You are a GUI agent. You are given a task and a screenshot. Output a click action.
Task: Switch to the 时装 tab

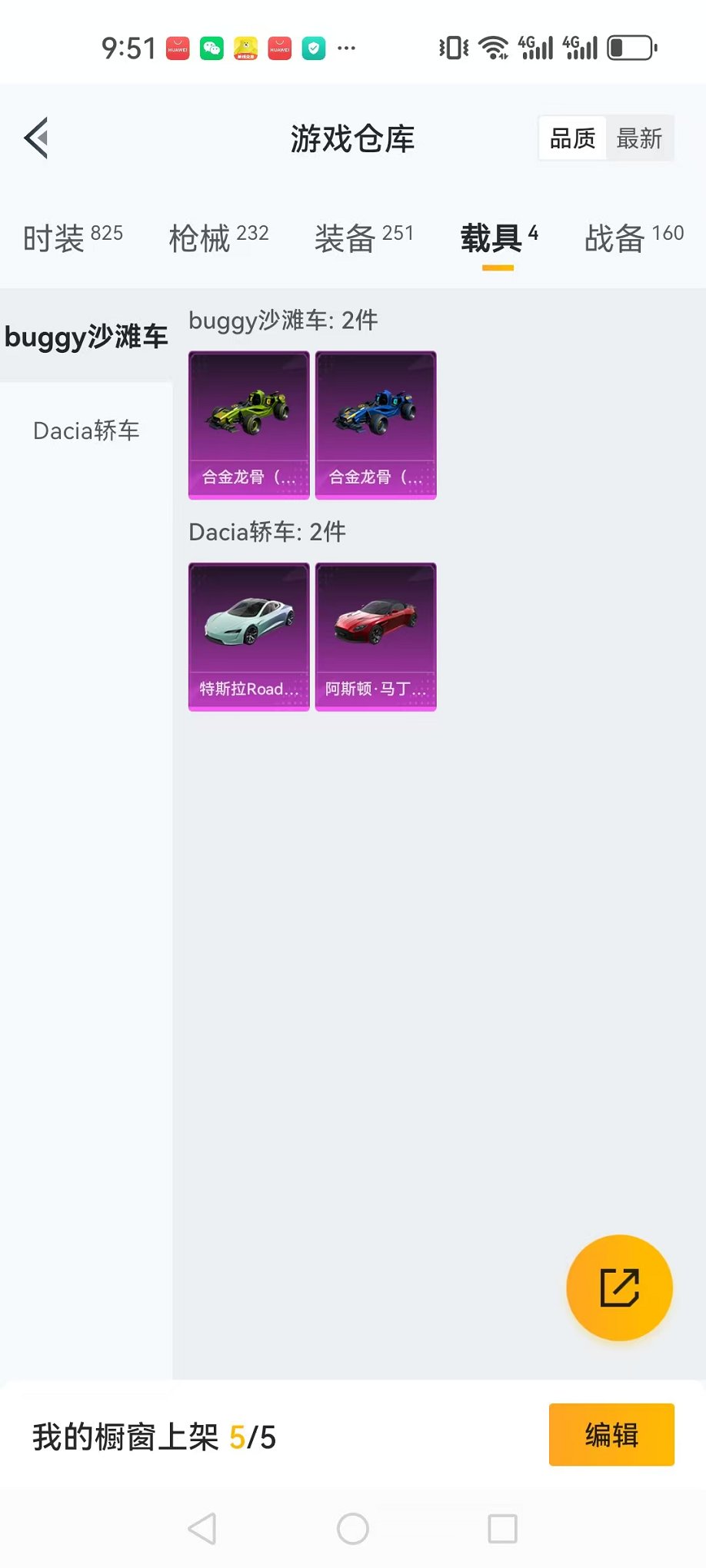(x=72, y=238)
